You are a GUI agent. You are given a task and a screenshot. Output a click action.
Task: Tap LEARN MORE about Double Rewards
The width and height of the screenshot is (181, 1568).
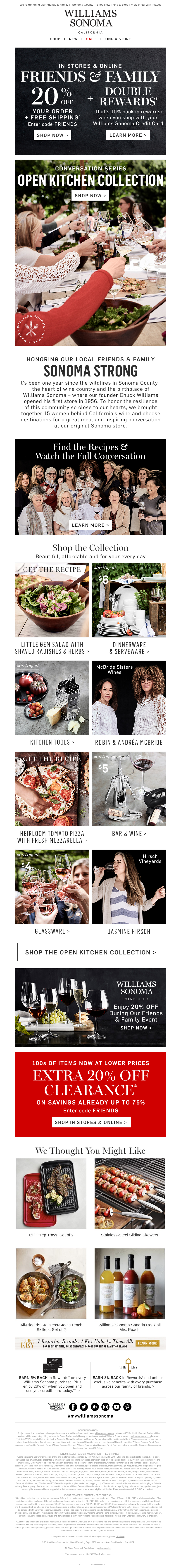(x=128, y=135)
